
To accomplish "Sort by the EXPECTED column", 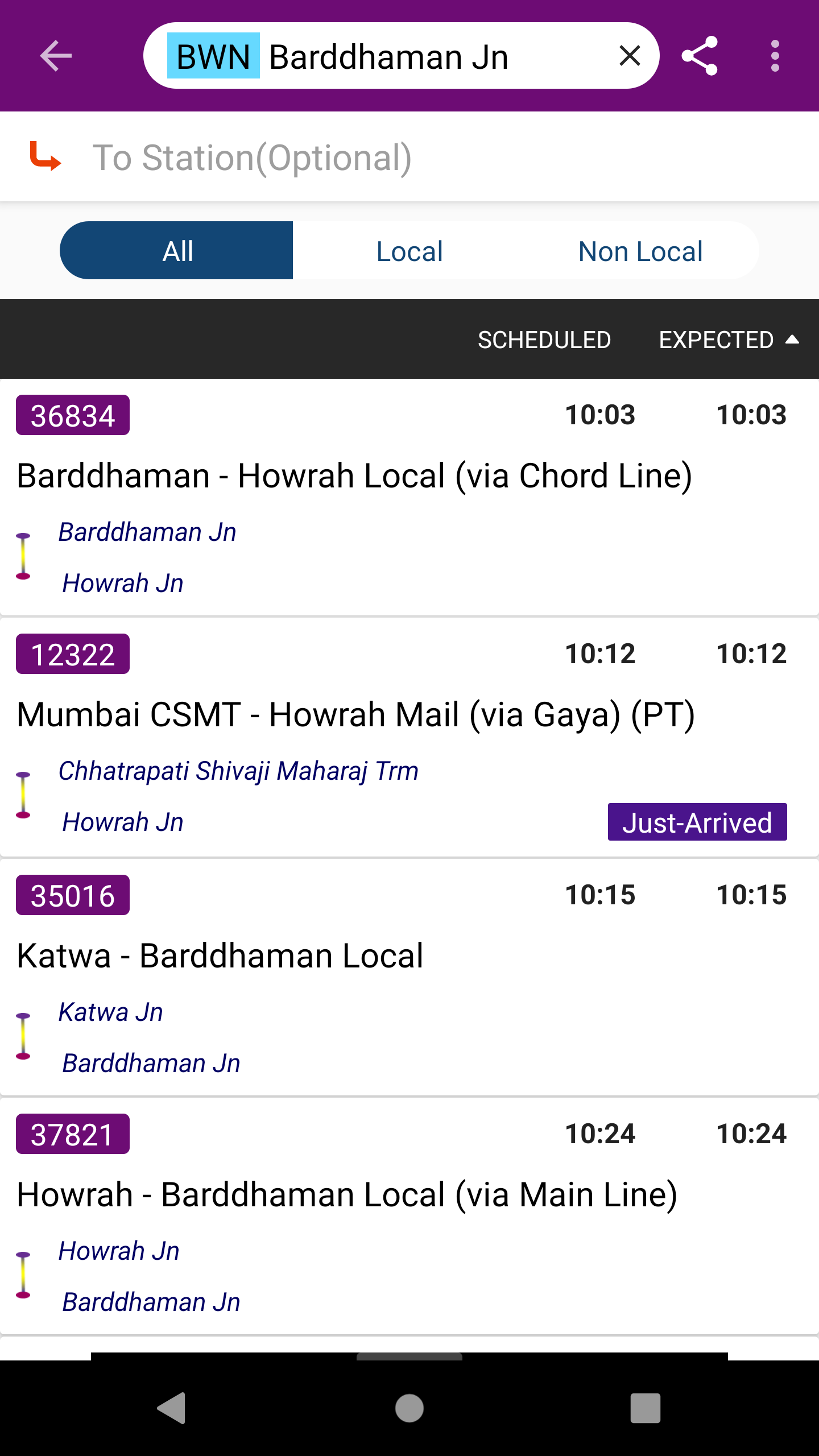I will pyautogui.click(x=729, y=340).
